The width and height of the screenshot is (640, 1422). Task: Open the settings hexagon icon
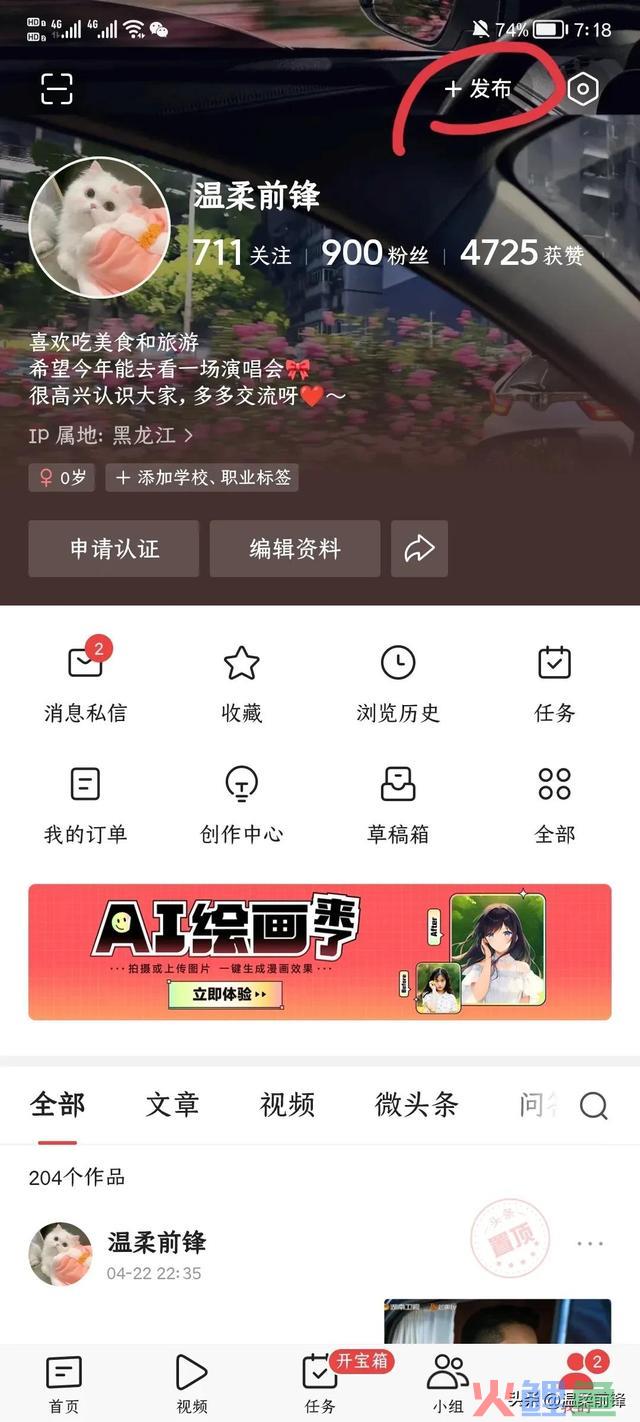[x=582, y=89]
